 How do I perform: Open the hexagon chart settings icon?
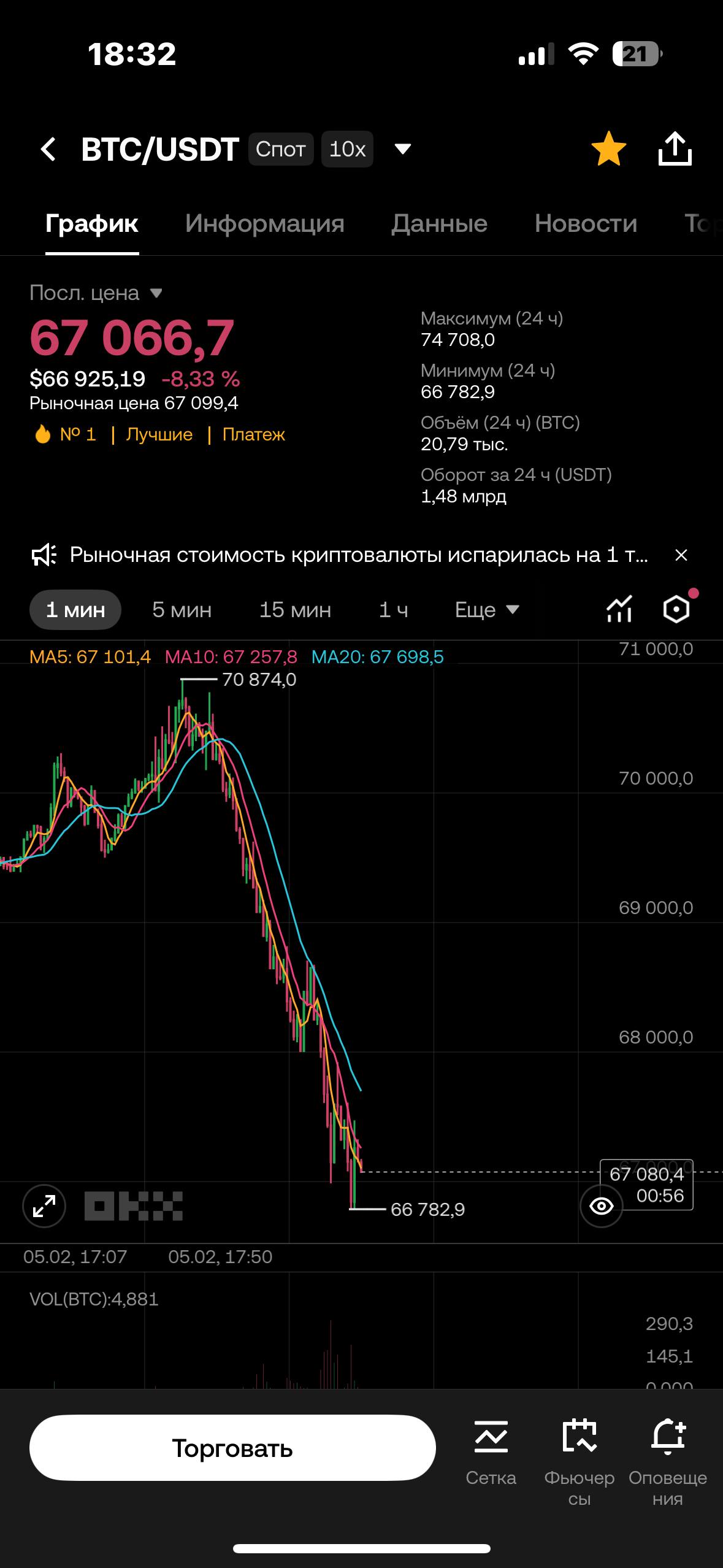677,609
